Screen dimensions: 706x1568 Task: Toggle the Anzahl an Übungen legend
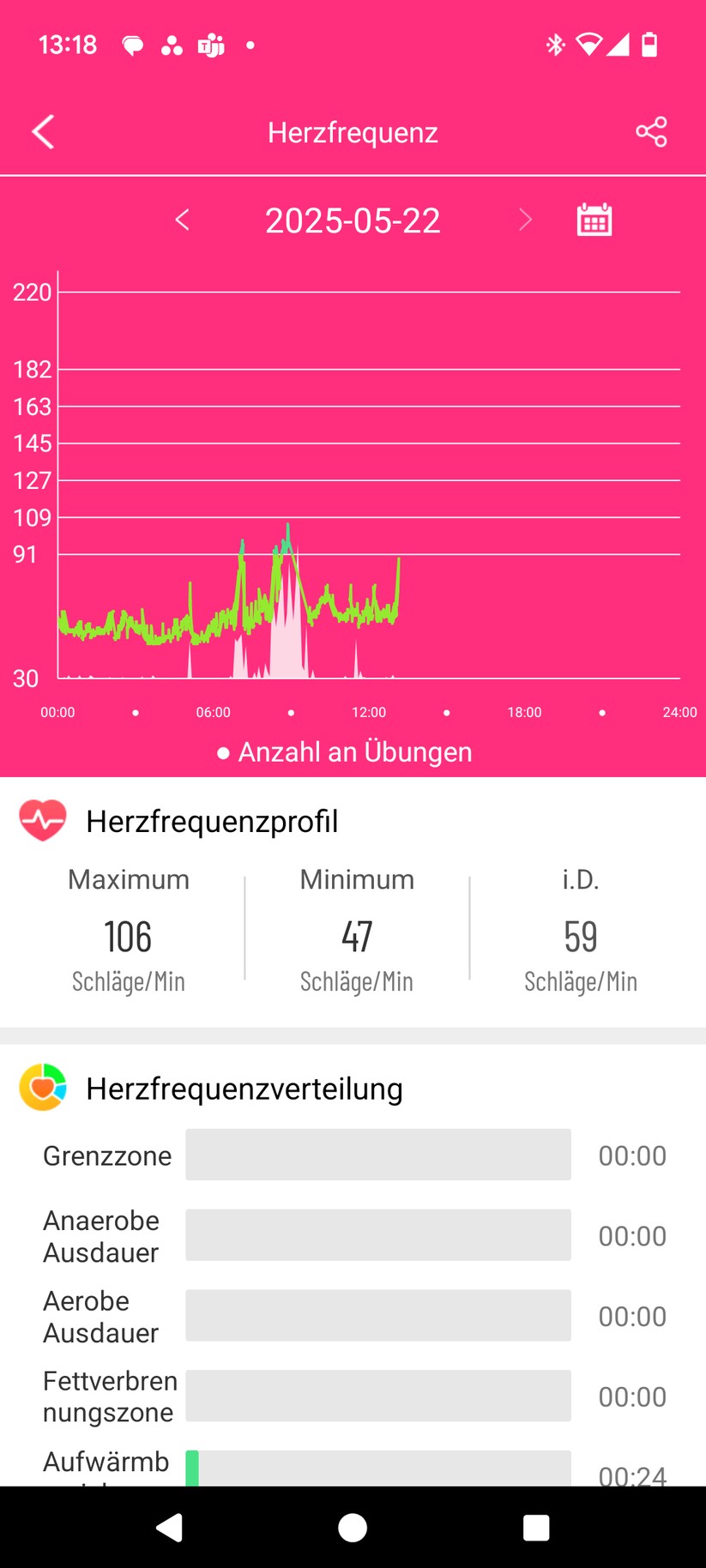click(353, 751)
